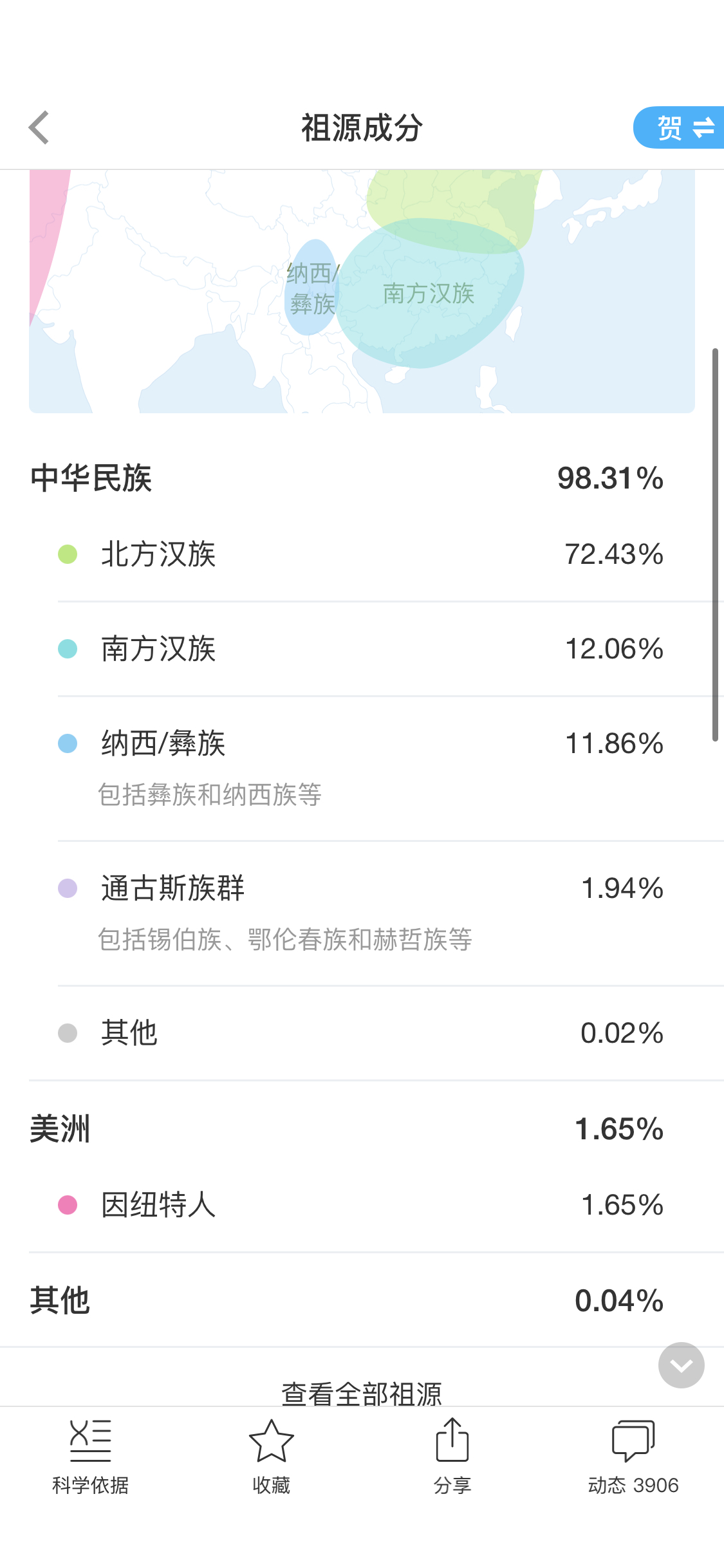Screen dimensions: 724x1568
Task: Select the 南方汉族 entry
Action: (376, 649)
